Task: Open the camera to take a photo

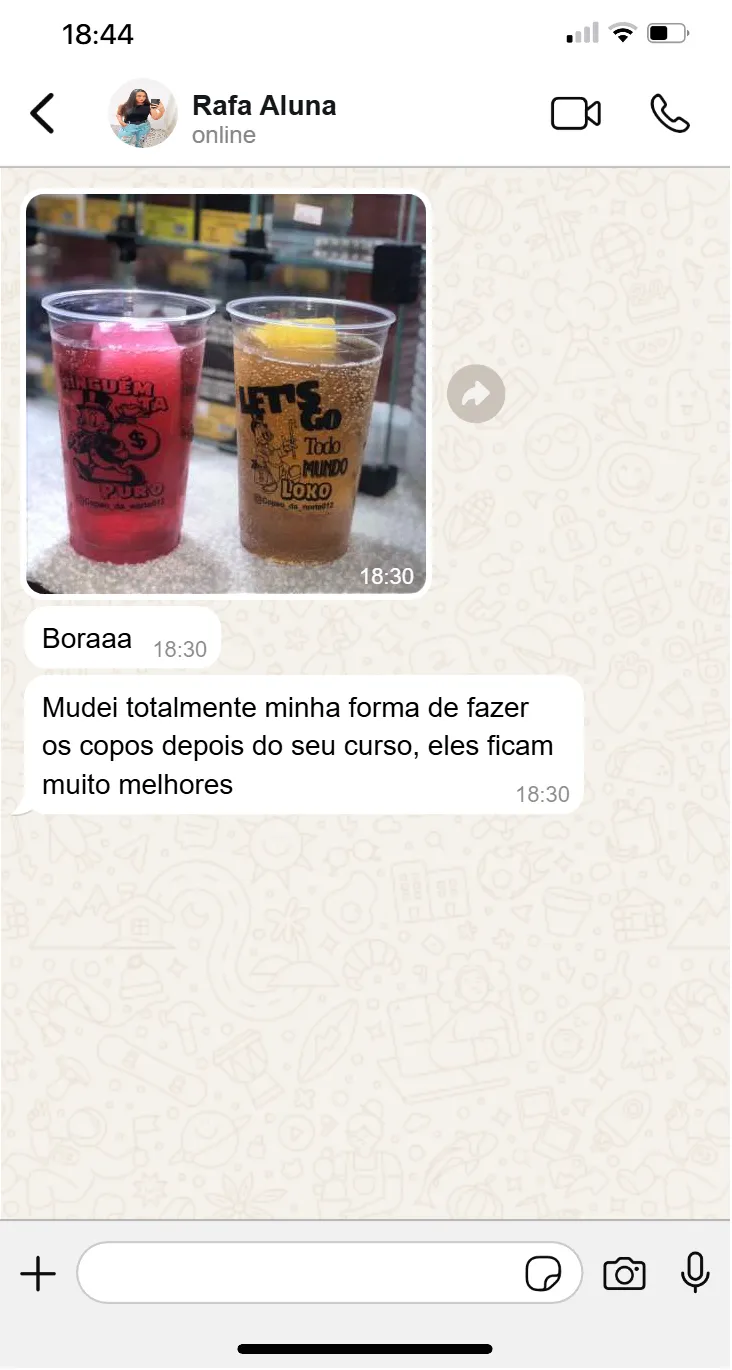Action: (624, 1274)
